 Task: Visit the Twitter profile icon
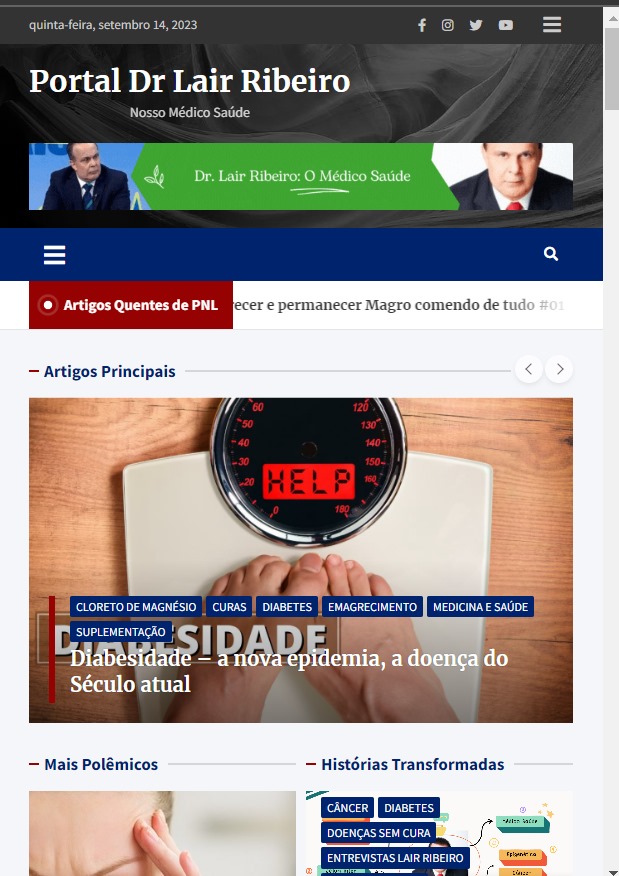coord(476,25)
